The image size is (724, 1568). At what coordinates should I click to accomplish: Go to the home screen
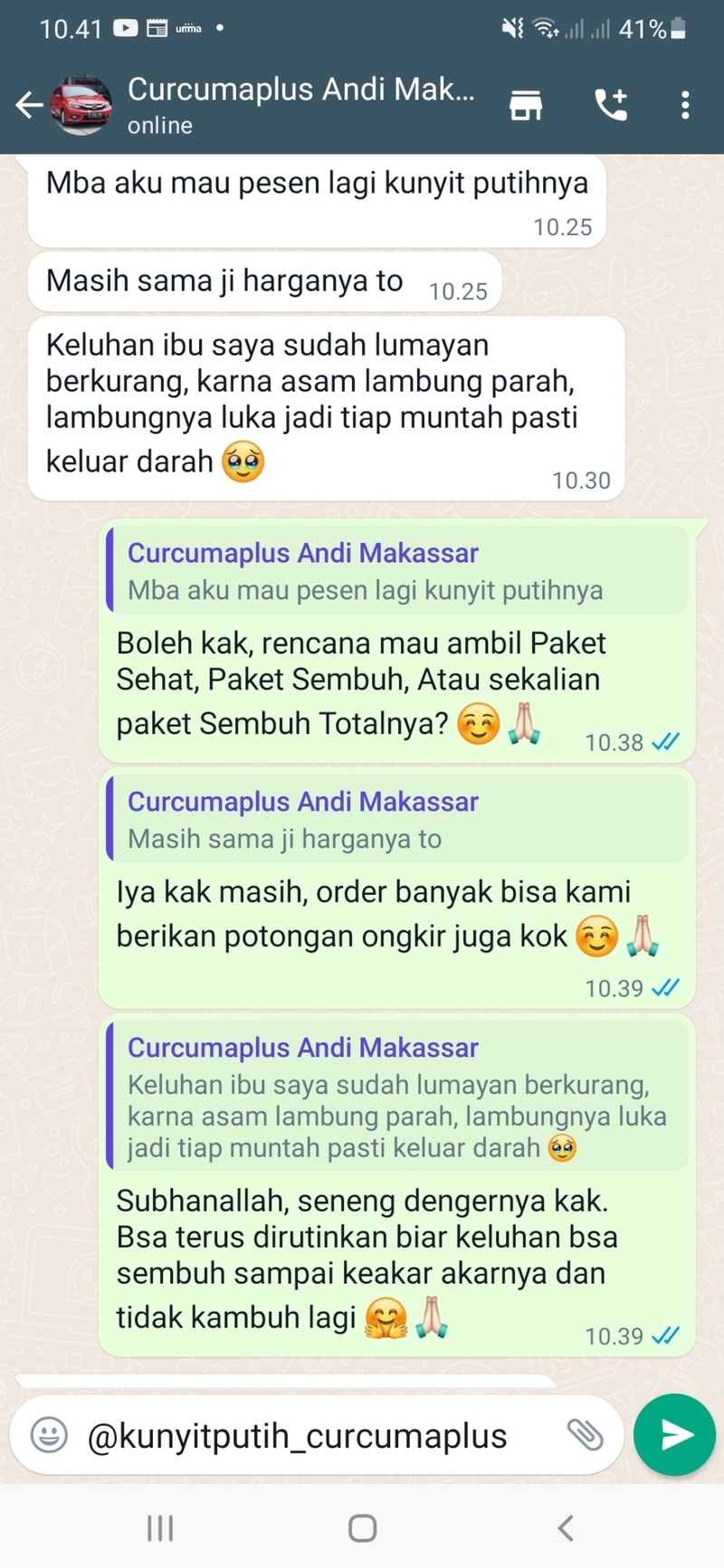[x=362, y=1528]
